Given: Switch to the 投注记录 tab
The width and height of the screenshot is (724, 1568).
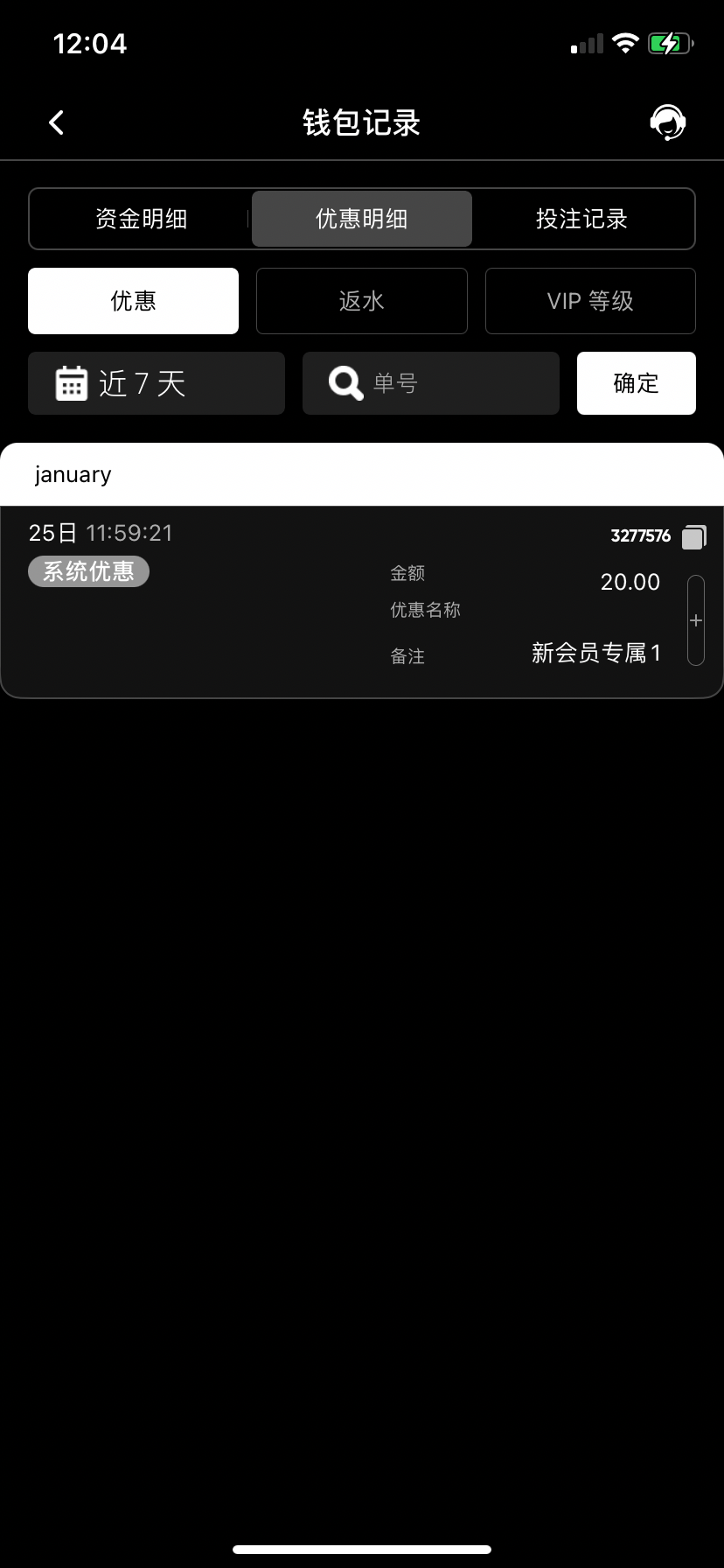Looking at the screenshot, I should [x=582, y=219].
